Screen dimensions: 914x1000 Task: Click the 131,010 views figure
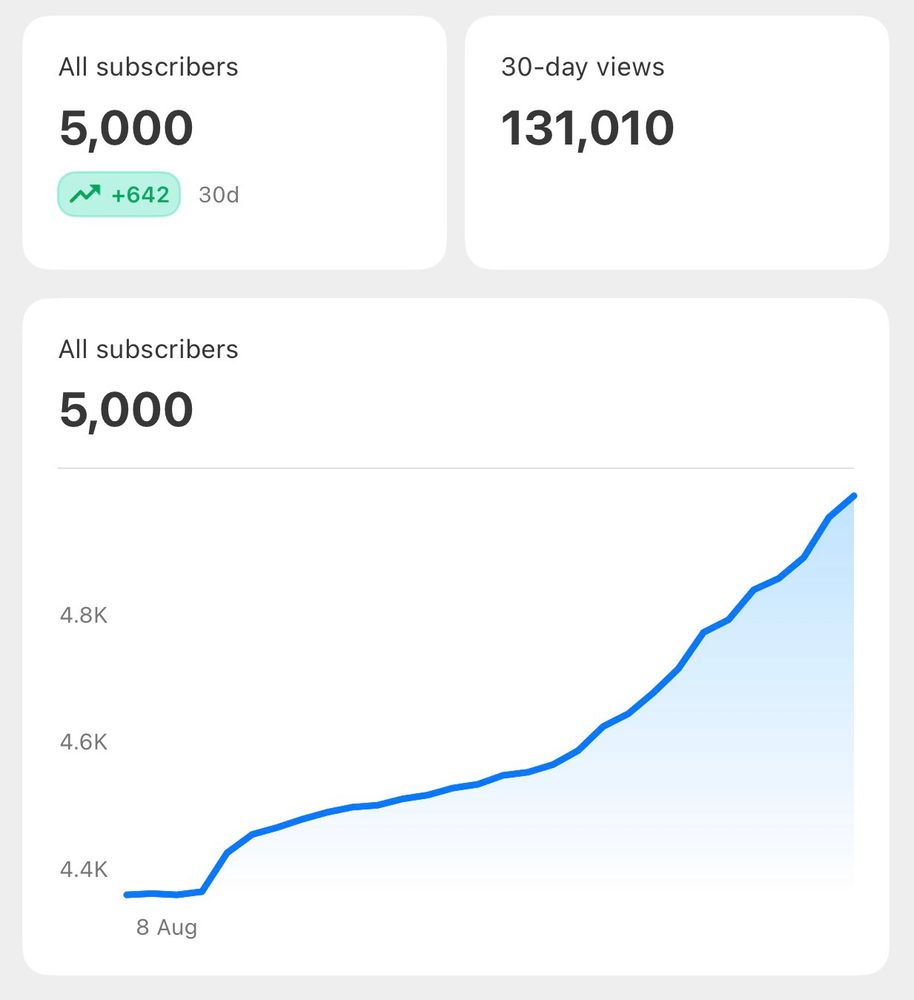pyautogui.click(x=587, y=127)
